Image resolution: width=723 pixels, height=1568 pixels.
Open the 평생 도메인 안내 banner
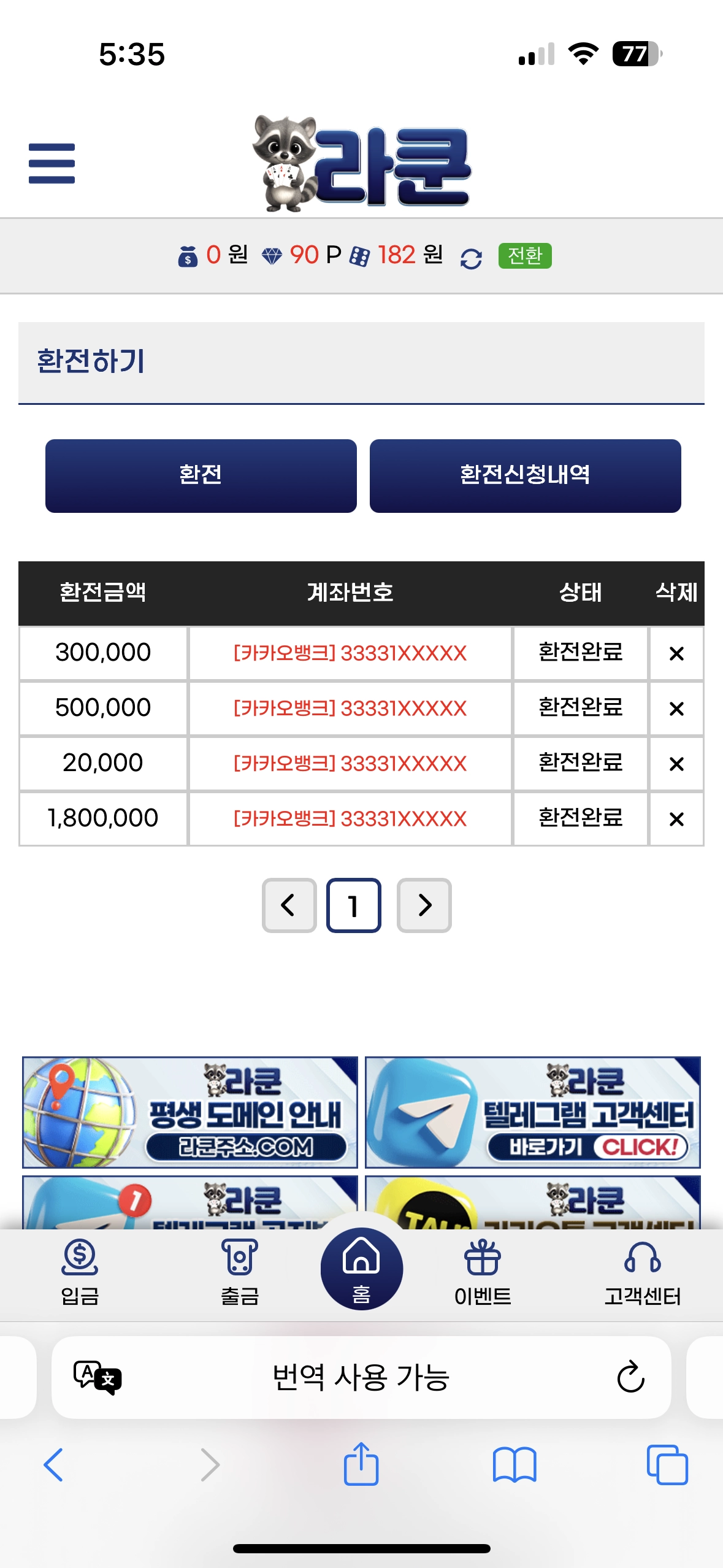pyautogui.click(x=190, y=1112)
